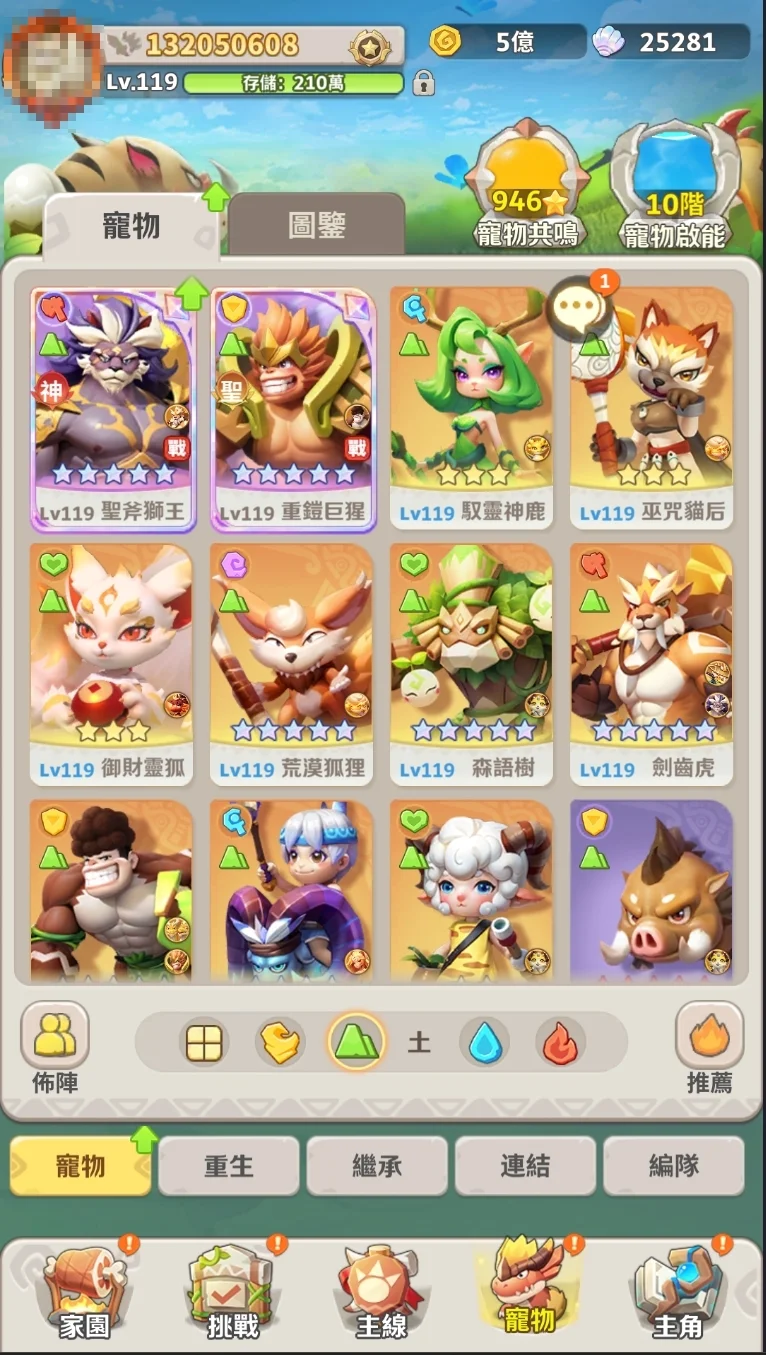Filter pets by fire element
Screen dimensions: 766x1355
pyautogui.click(x=560, y=1043)
